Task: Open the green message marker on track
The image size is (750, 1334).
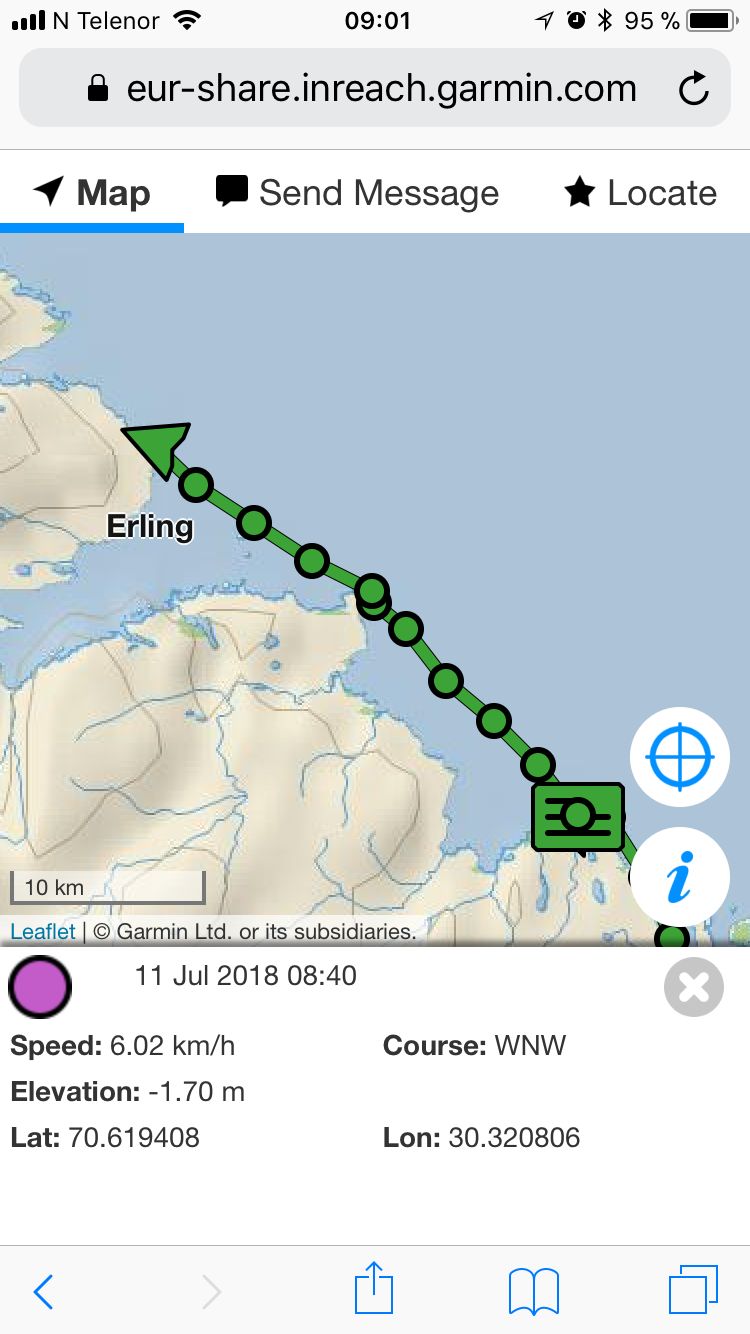Action: [577, 817]
